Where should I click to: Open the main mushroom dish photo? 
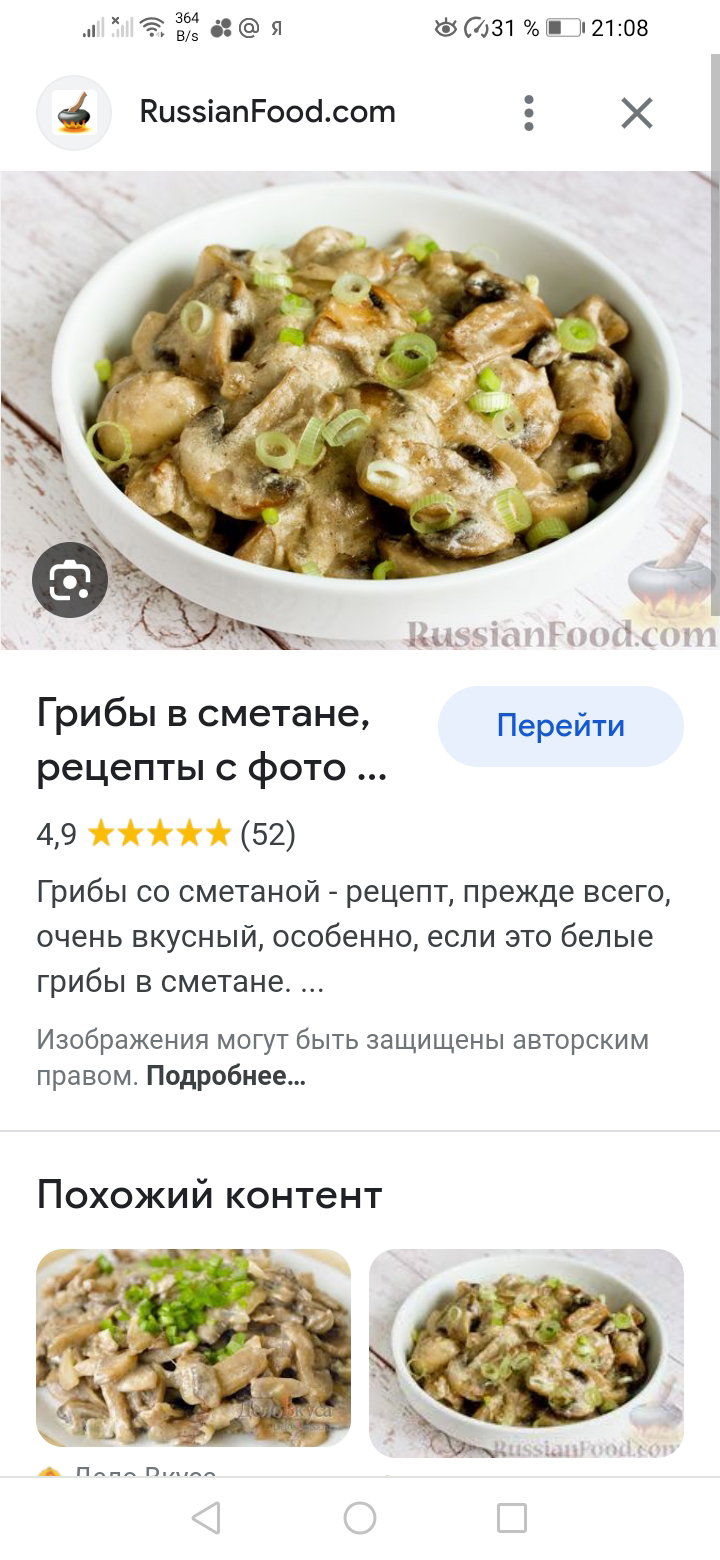(359, 411)
